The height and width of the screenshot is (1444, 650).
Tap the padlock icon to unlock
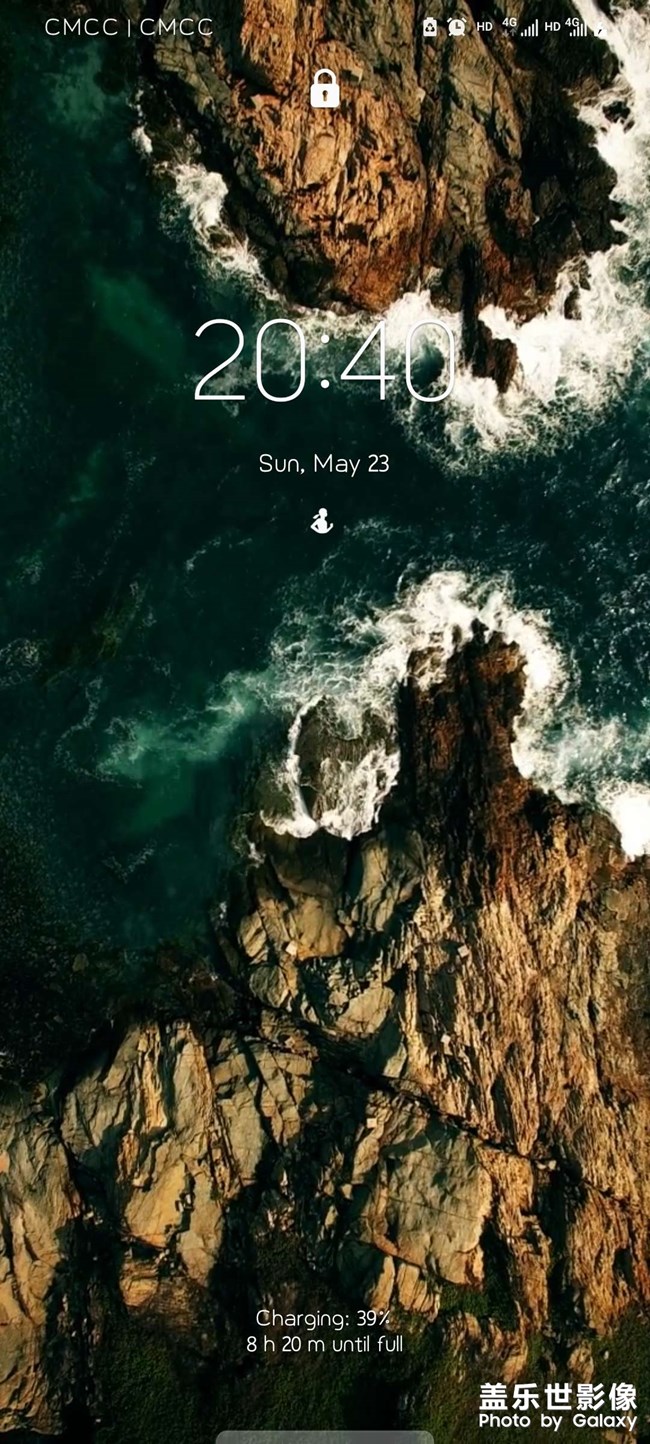pyautogui.click(x=325, y=89)
